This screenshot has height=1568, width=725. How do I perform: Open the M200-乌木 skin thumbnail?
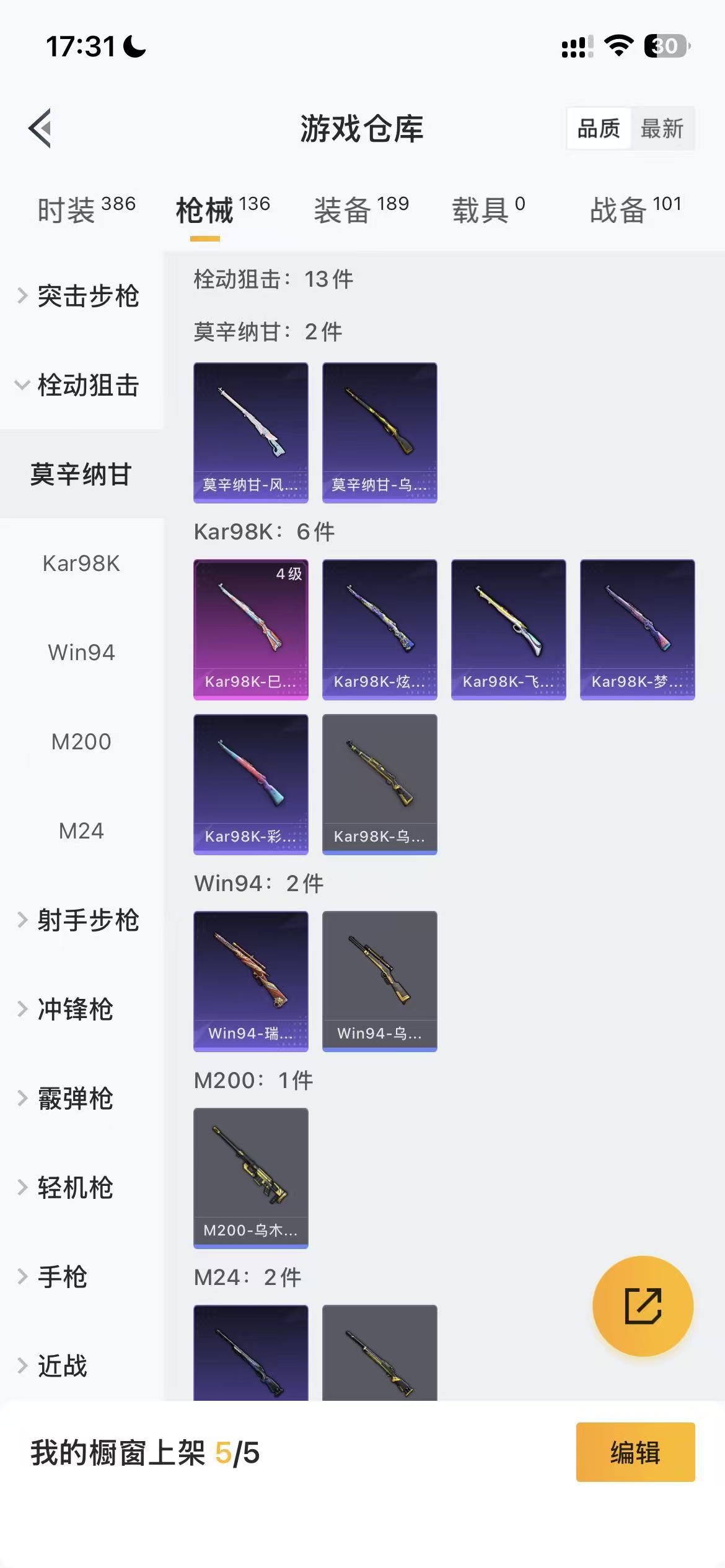click(250, 1178)
